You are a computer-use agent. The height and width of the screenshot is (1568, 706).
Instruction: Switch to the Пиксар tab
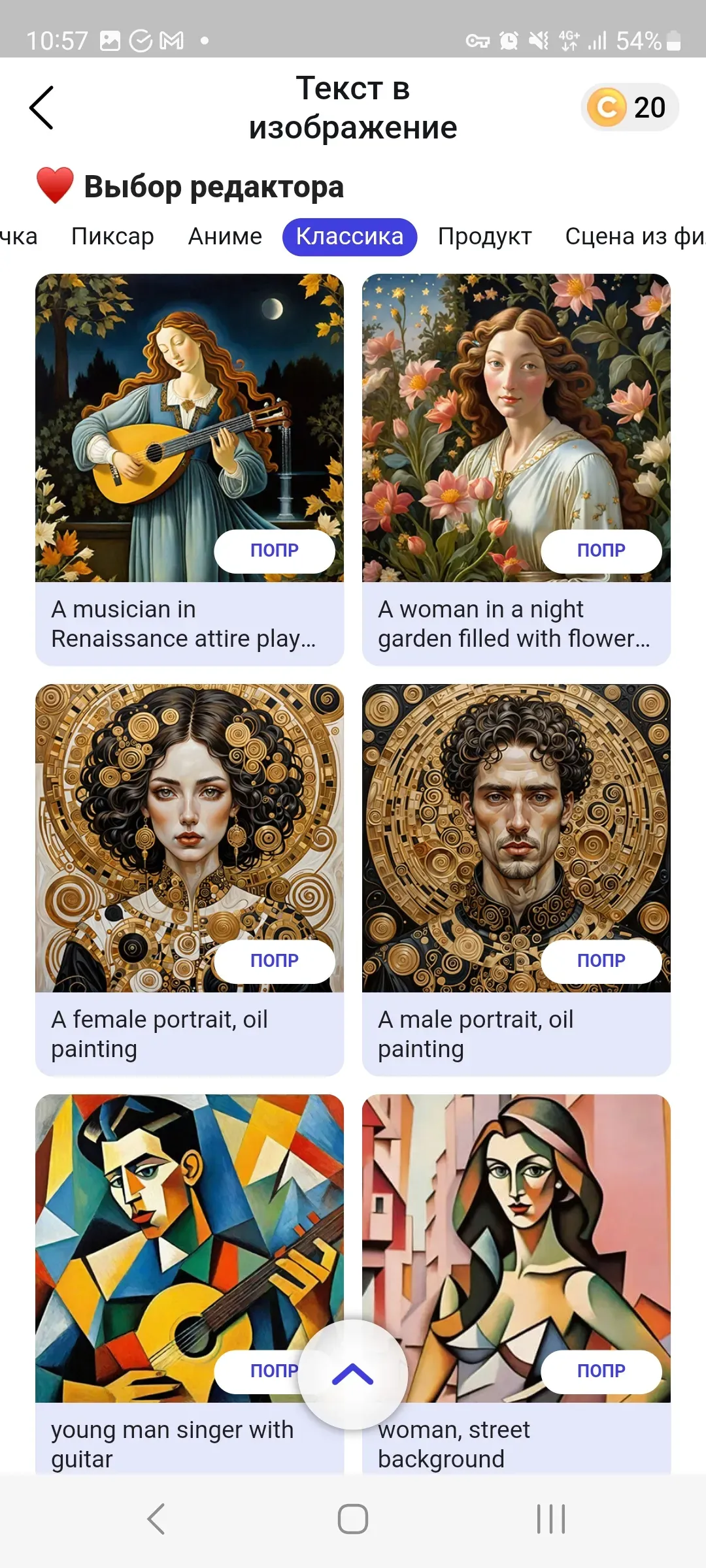coord(112,237)
